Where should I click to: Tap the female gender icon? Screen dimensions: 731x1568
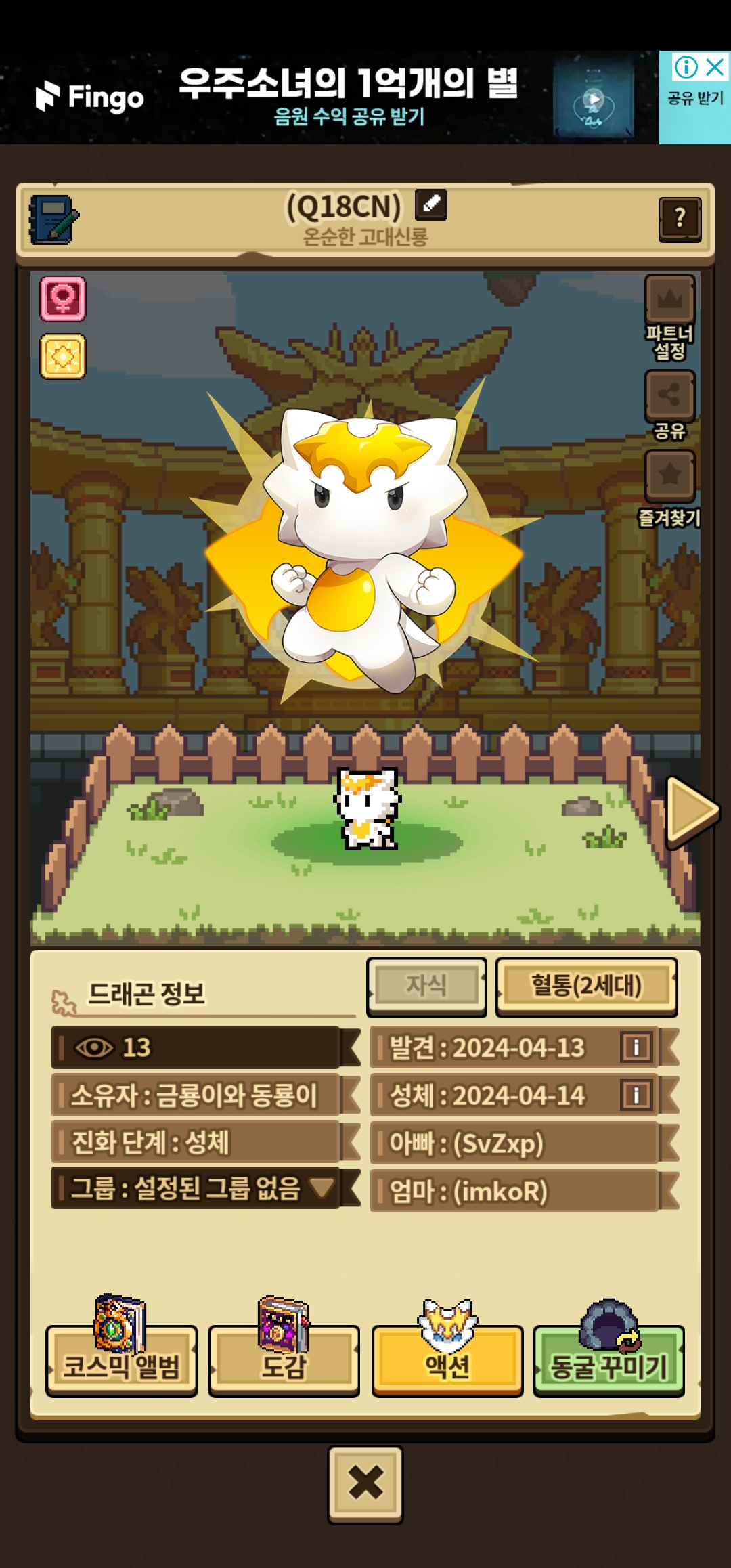point(63,298)
